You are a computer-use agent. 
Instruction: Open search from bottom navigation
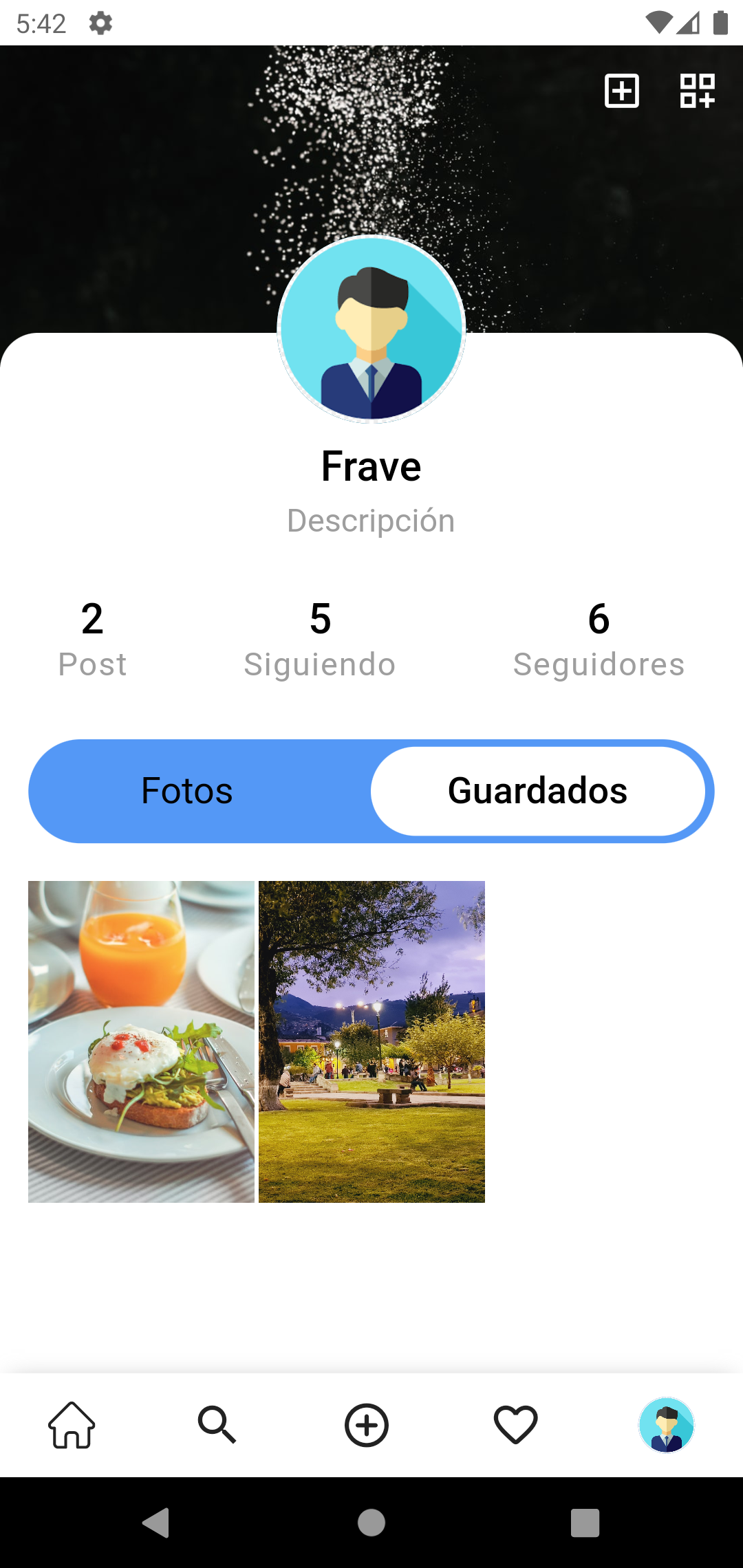point(217,1425)
